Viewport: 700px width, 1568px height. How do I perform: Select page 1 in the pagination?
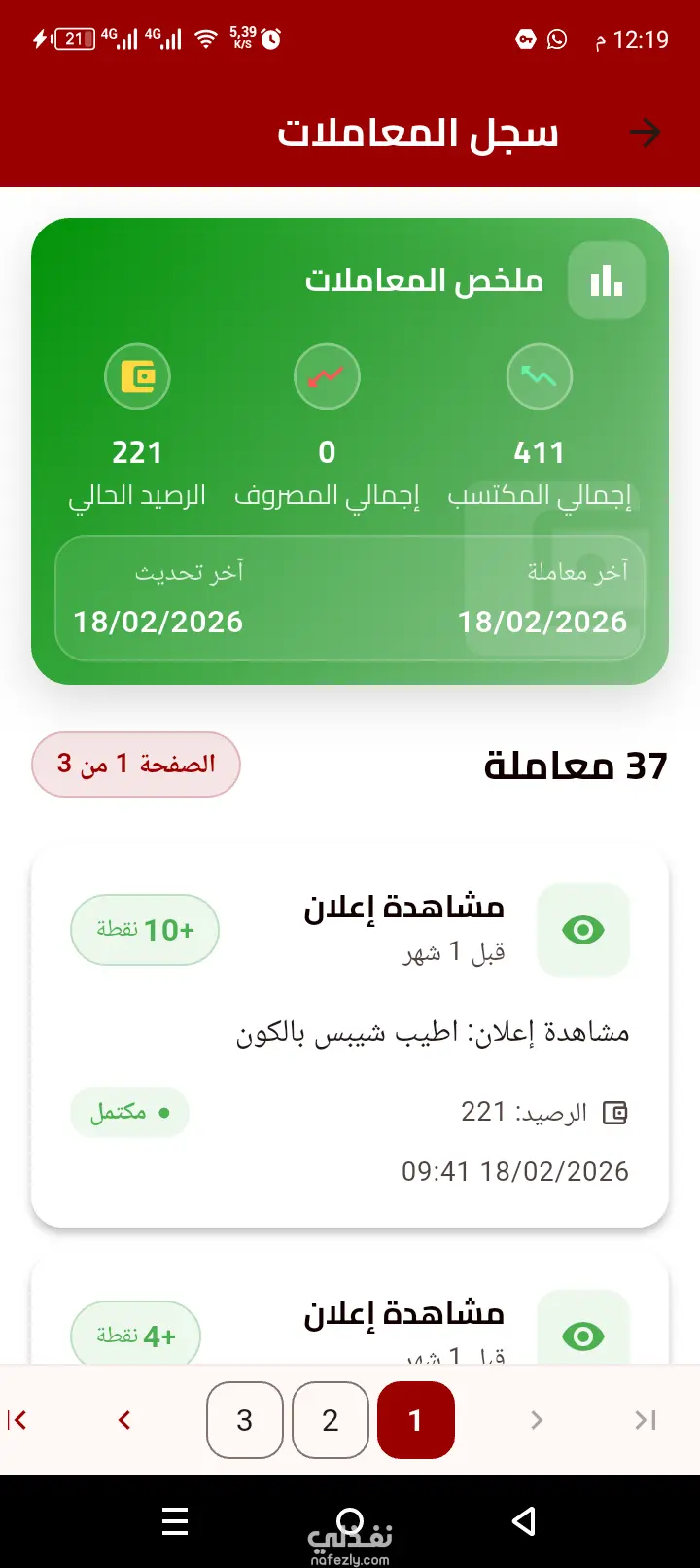(x=416, y=1420)
